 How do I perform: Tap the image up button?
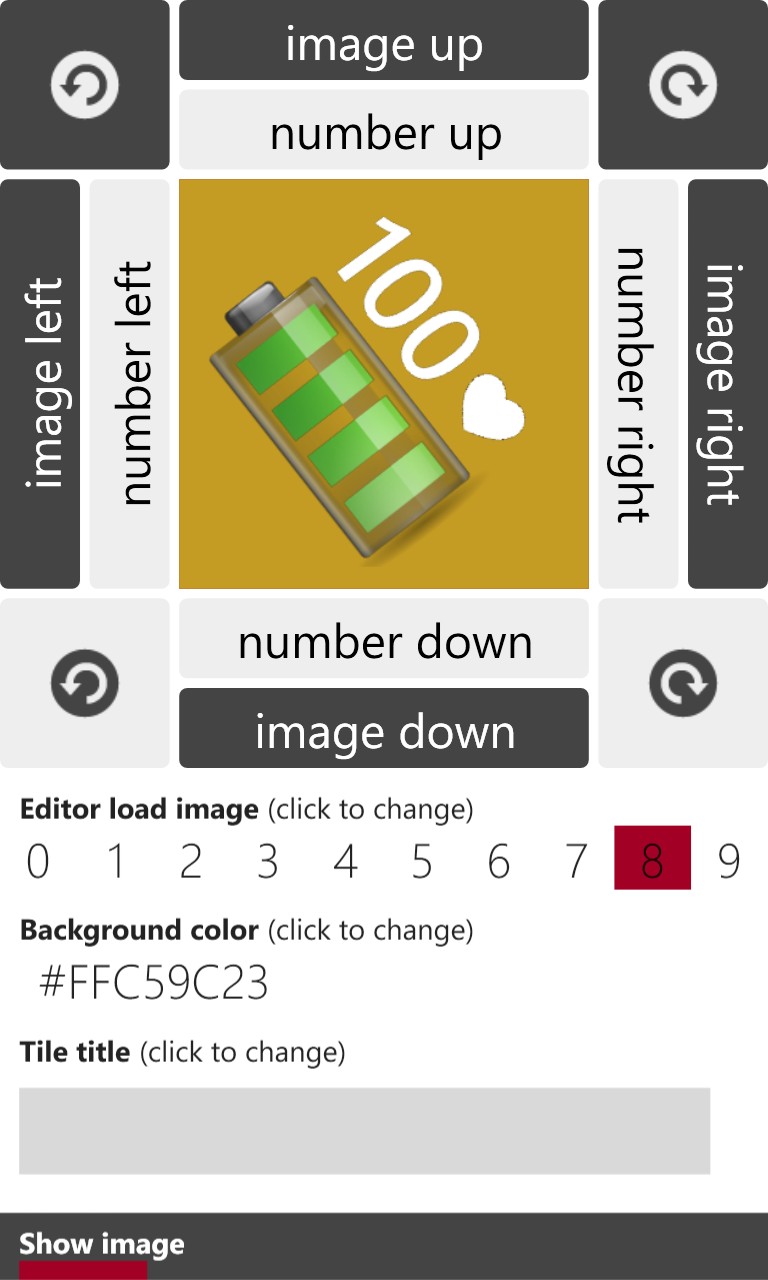384,40
